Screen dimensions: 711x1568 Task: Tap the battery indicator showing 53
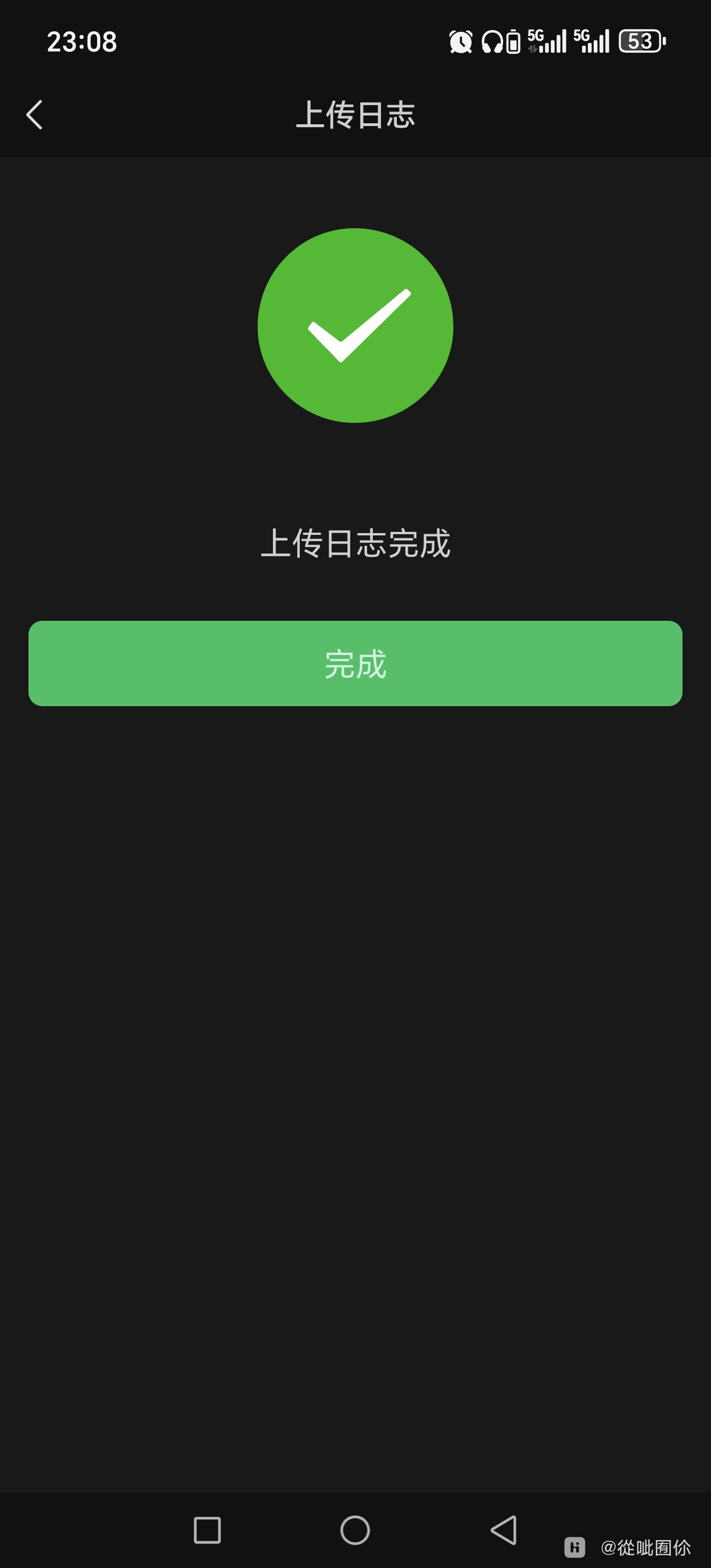[640, 40]
